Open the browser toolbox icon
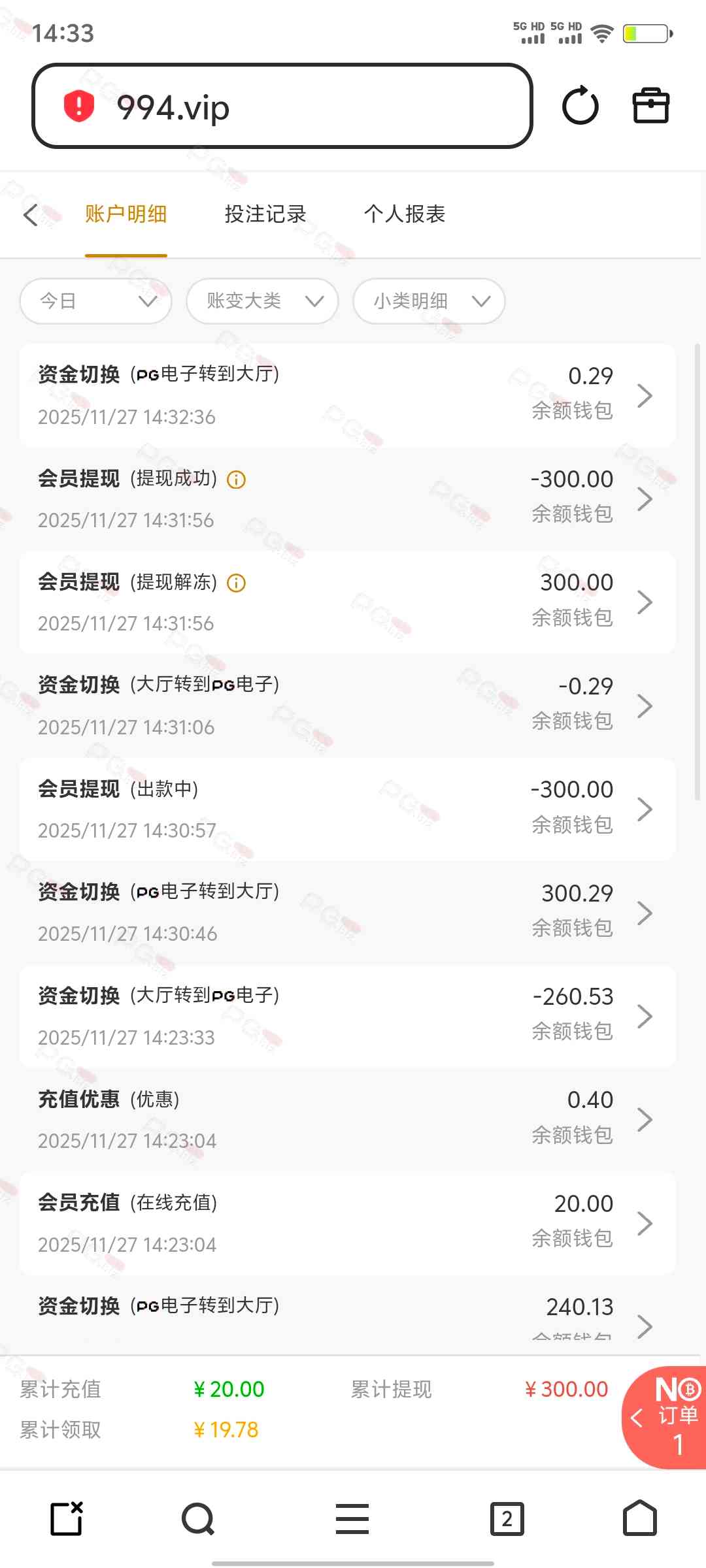 pos(650,106)
